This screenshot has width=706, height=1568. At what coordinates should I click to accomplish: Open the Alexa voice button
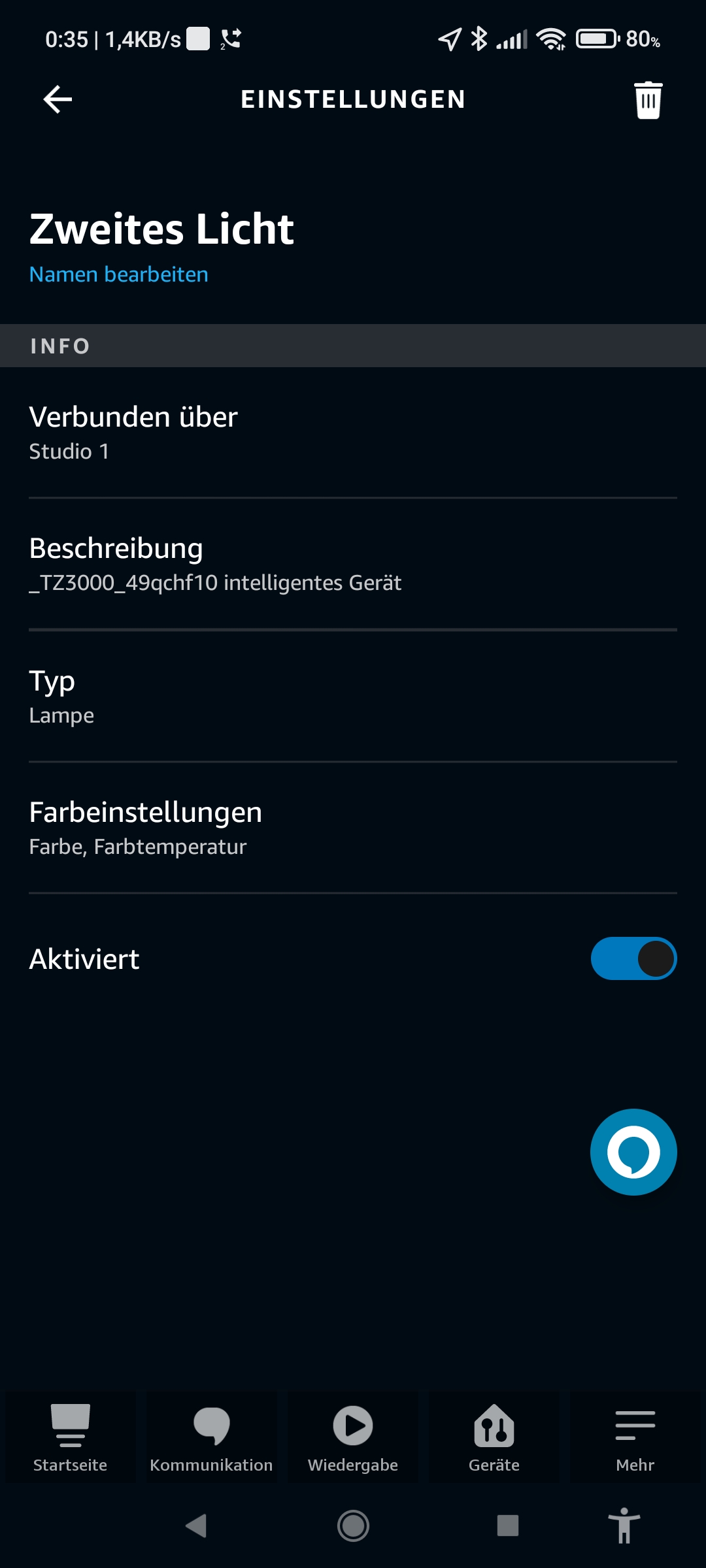(x=633, y=1152)
